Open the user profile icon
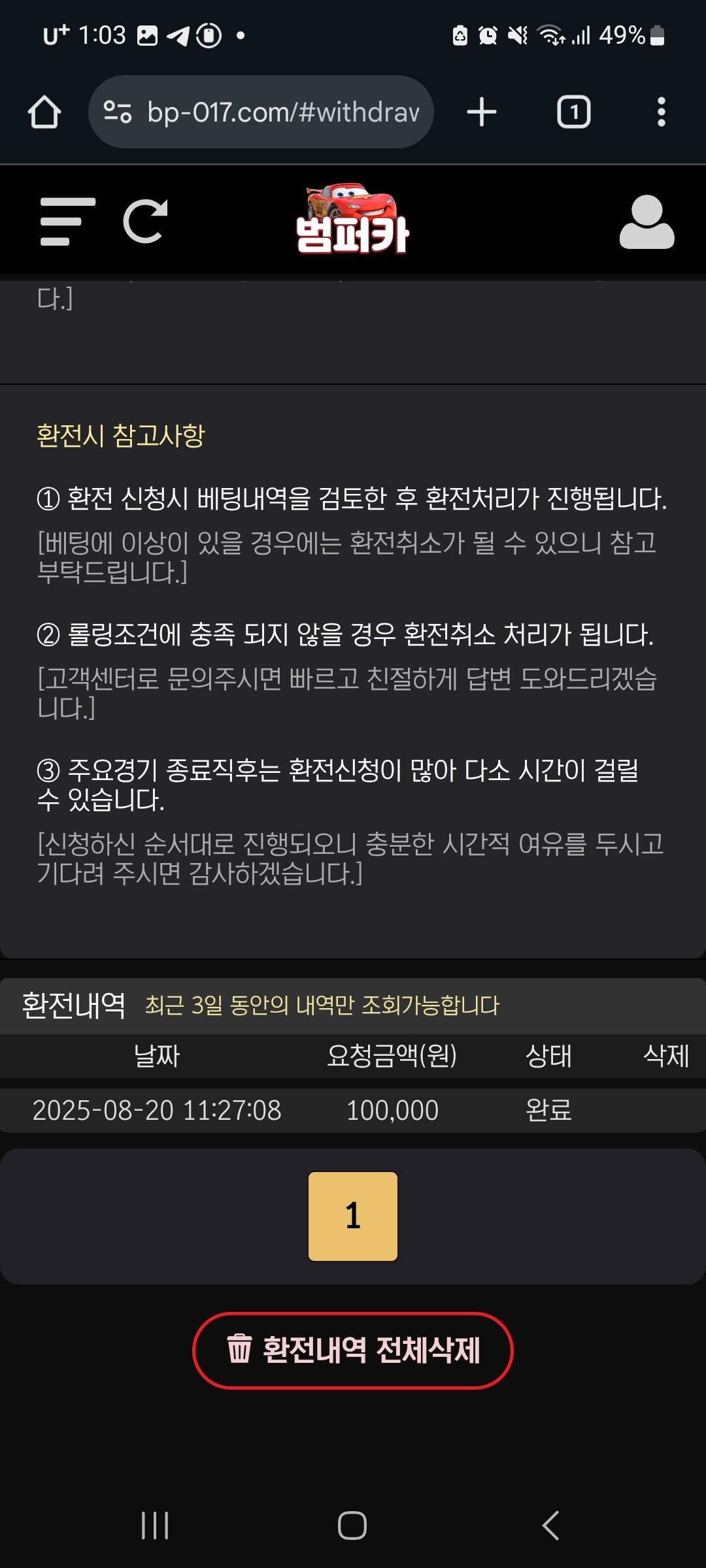This screenshot has height=1568, width=706. point(646,222)
